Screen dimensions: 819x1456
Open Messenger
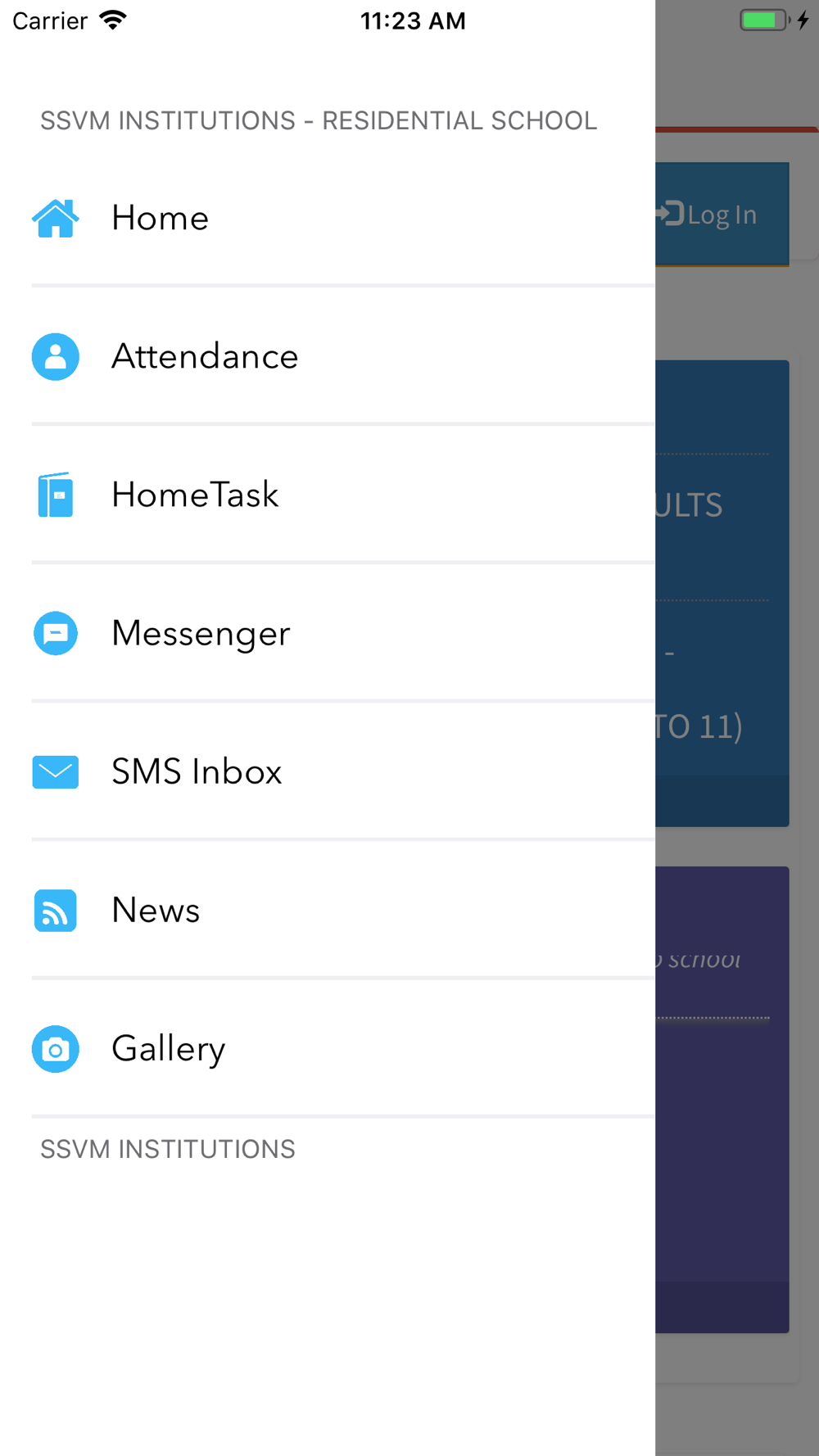pyautogui.click(x=328, y=633)
